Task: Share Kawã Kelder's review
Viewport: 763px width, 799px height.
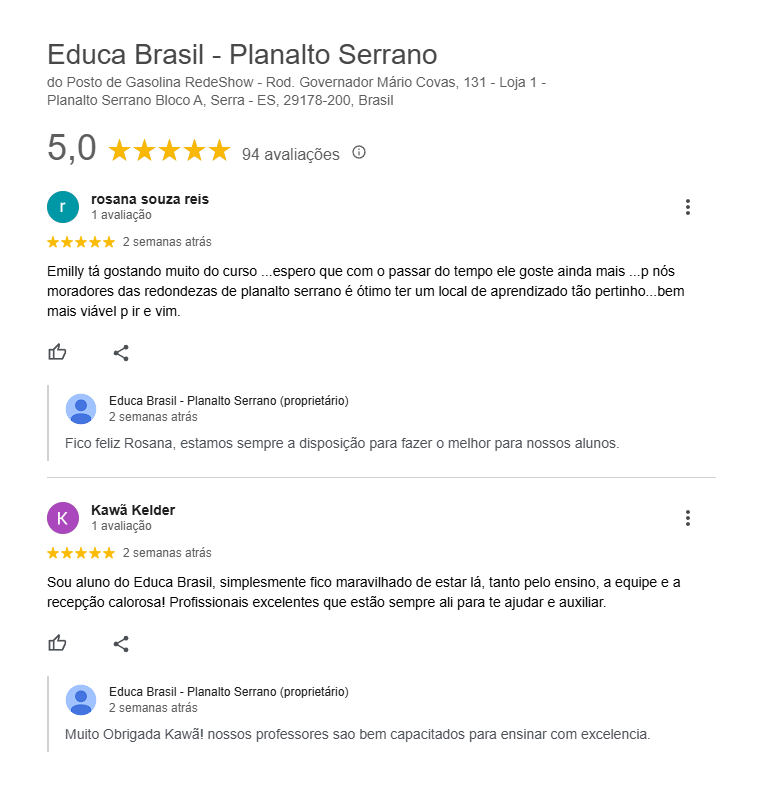Action: tap(121, 643)
